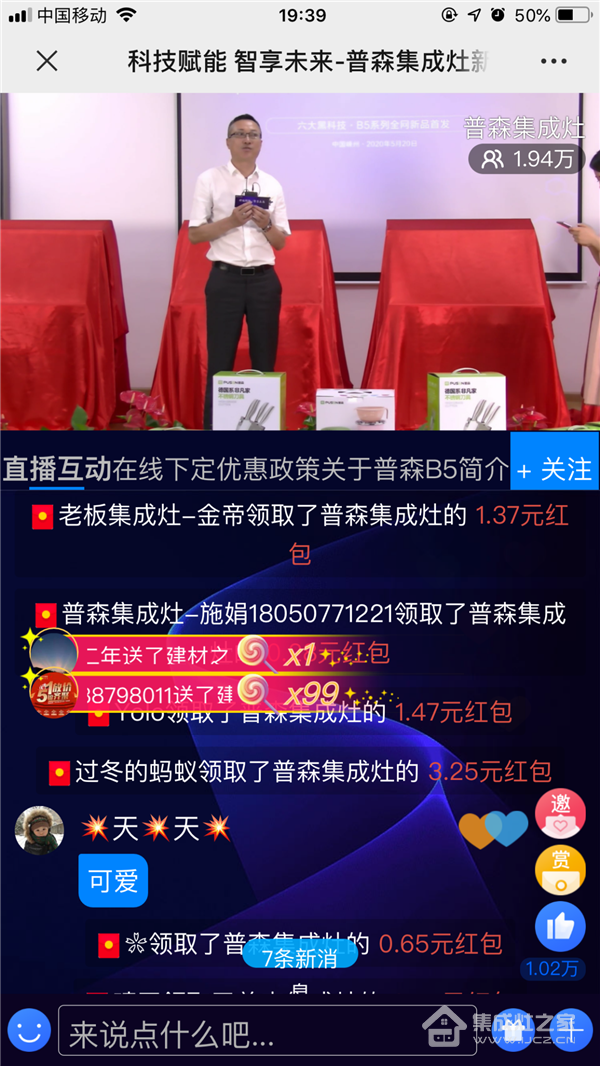Tap the plus icon beside the gift
The image size is (600, 1066).
571,1030
